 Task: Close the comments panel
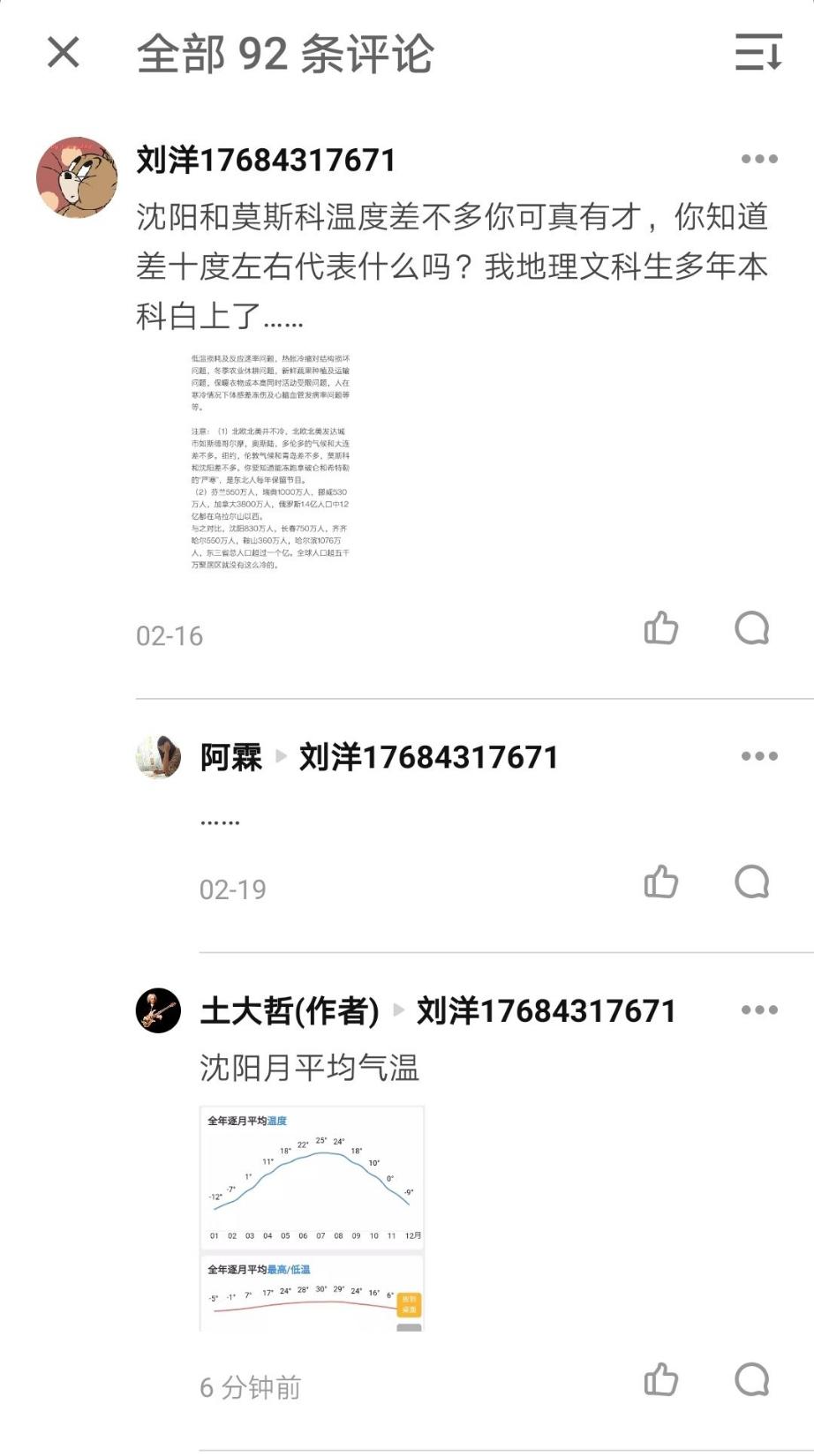coord(64,53)
